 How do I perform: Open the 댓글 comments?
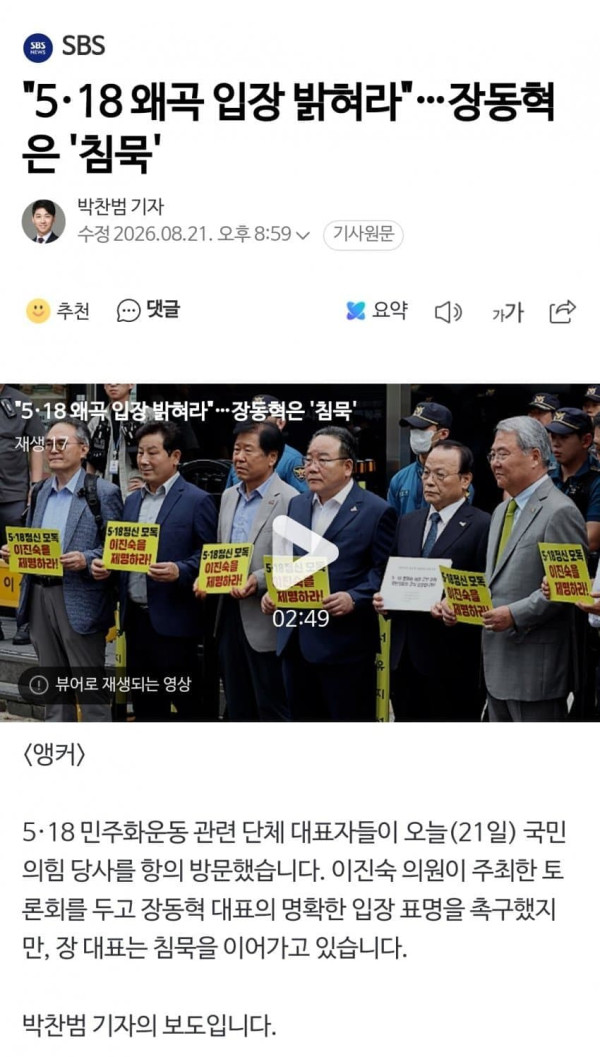148,311
